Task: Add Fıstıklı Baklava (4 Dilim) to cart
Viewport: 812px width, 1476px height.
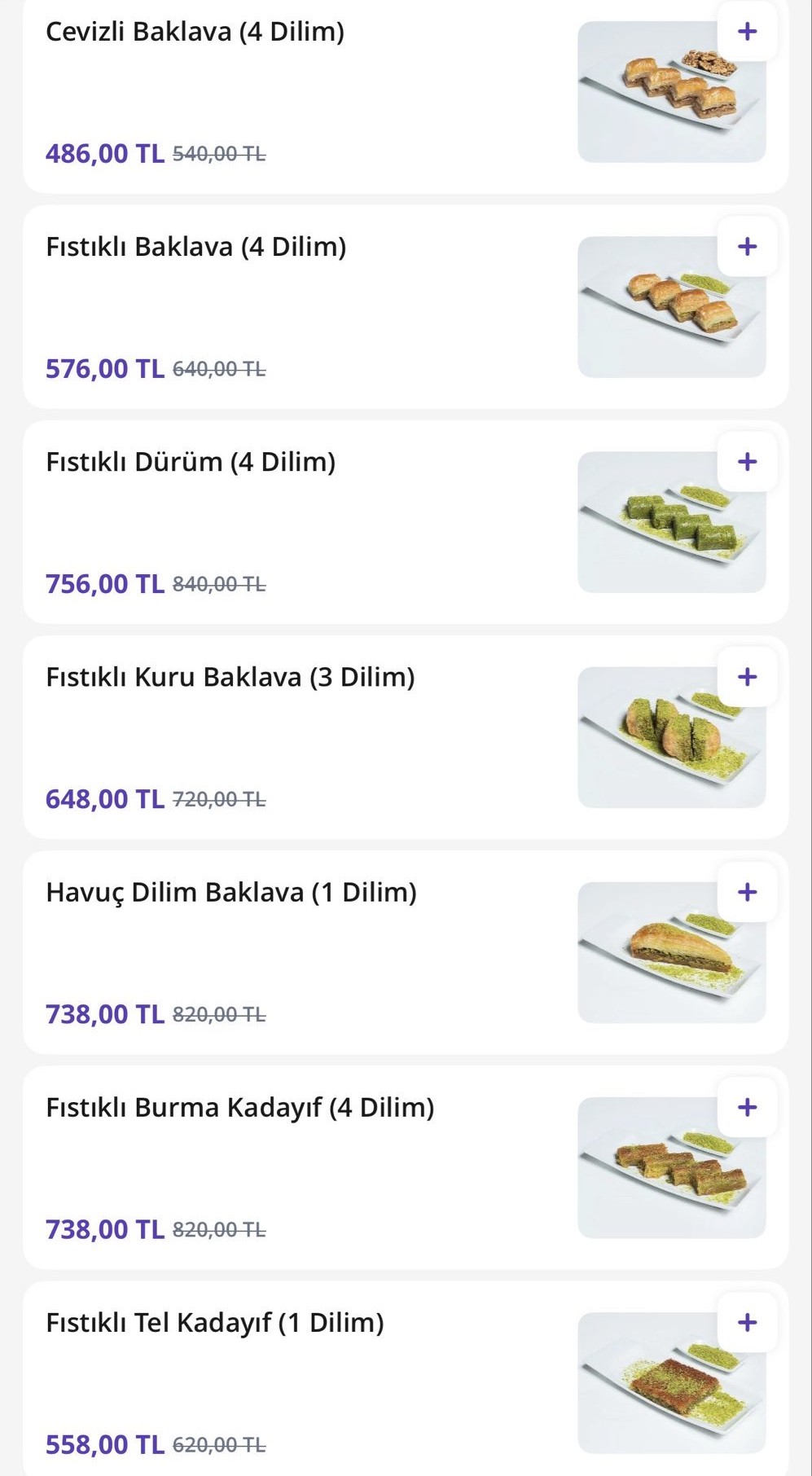Action: coord(747,247)
